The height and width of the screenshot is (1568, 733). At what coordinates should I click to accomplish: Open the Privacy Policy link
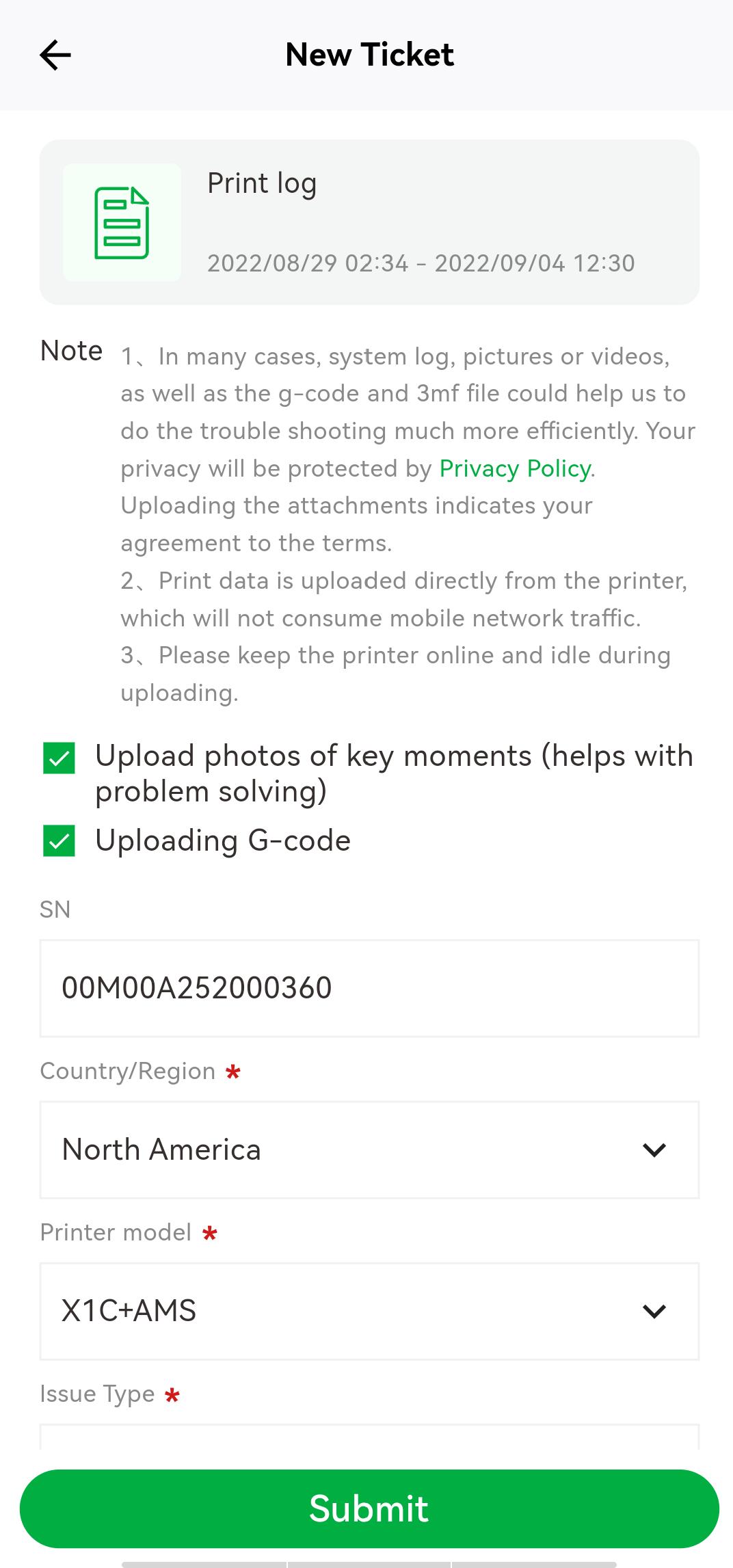coord(515,468)
